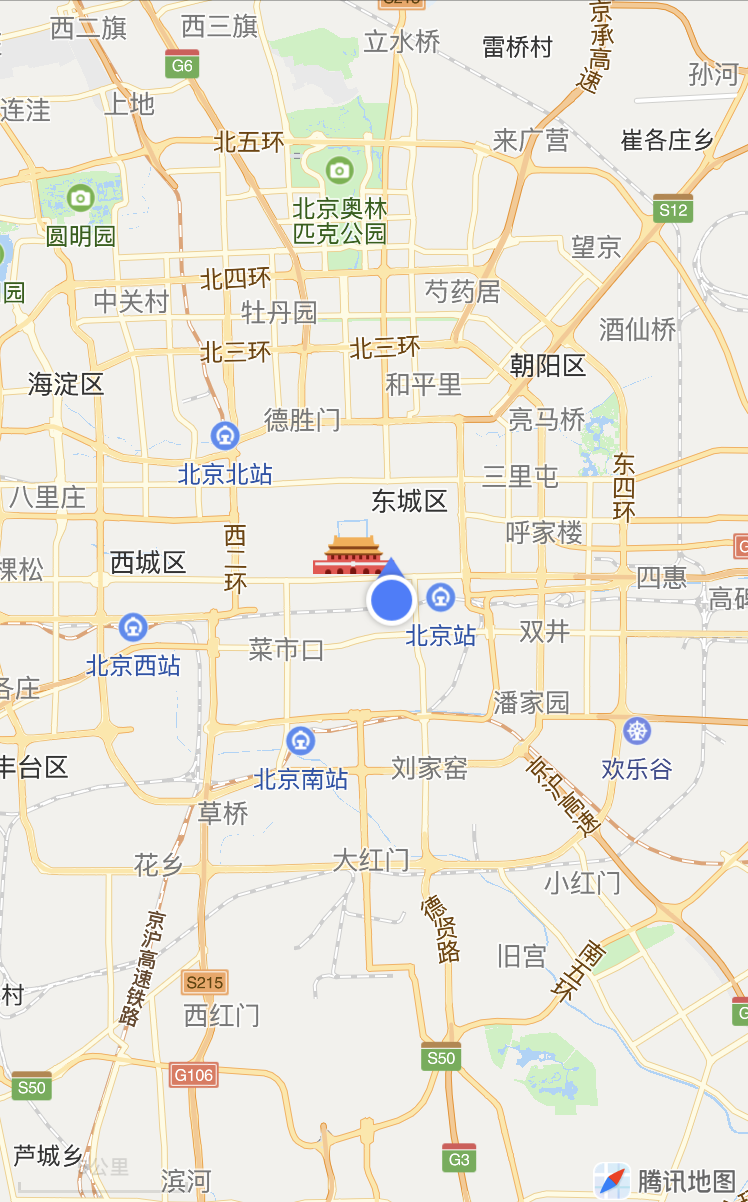Tap the blue current location marker
Viewport: 748px width, 1202px height.
[x=391, y=600]
